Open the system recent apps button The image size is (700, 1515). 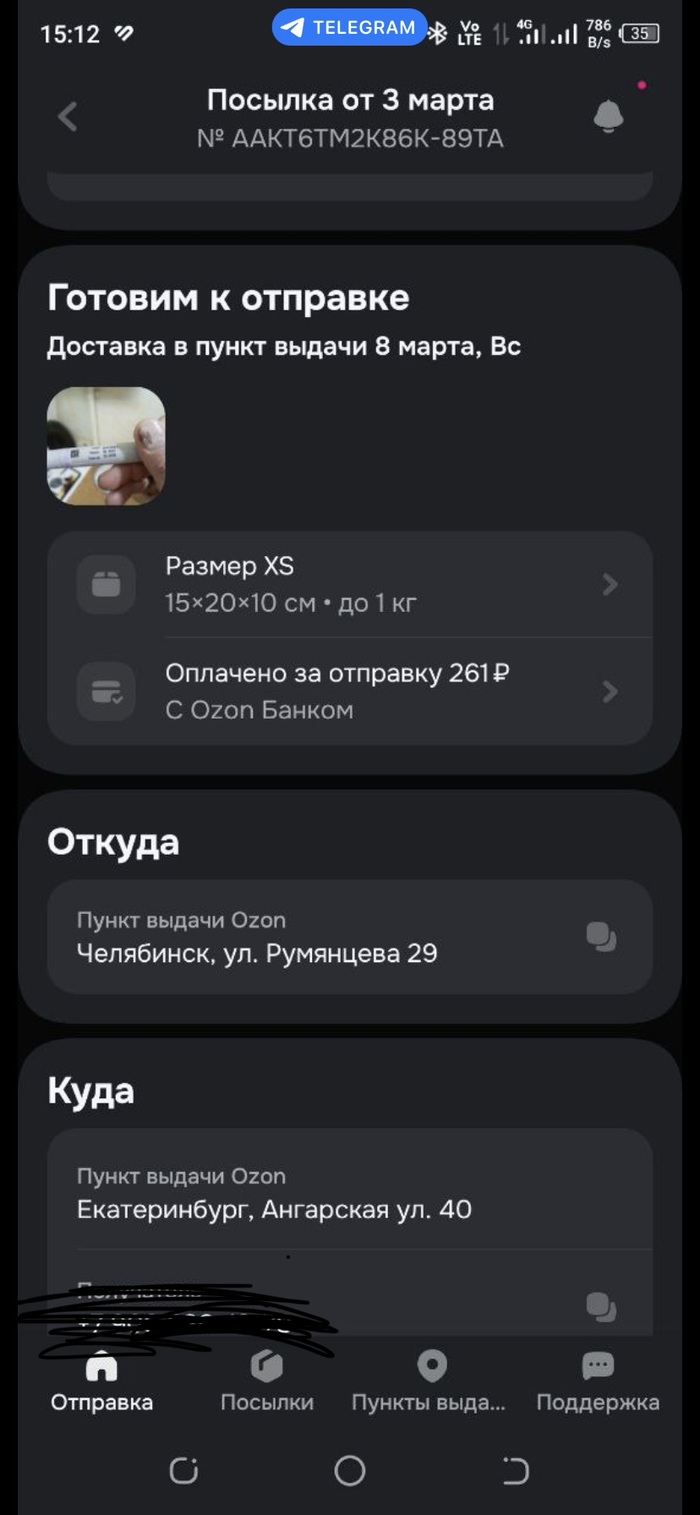coord(184,1470)
